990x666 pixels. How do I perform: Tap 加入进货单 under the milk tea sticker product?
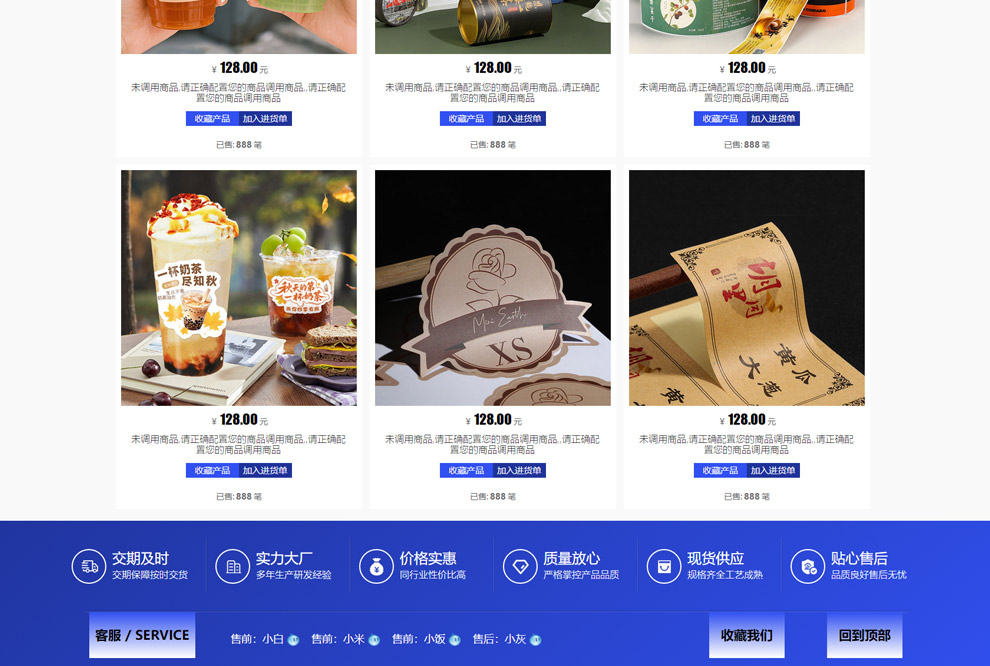[265, 471]
